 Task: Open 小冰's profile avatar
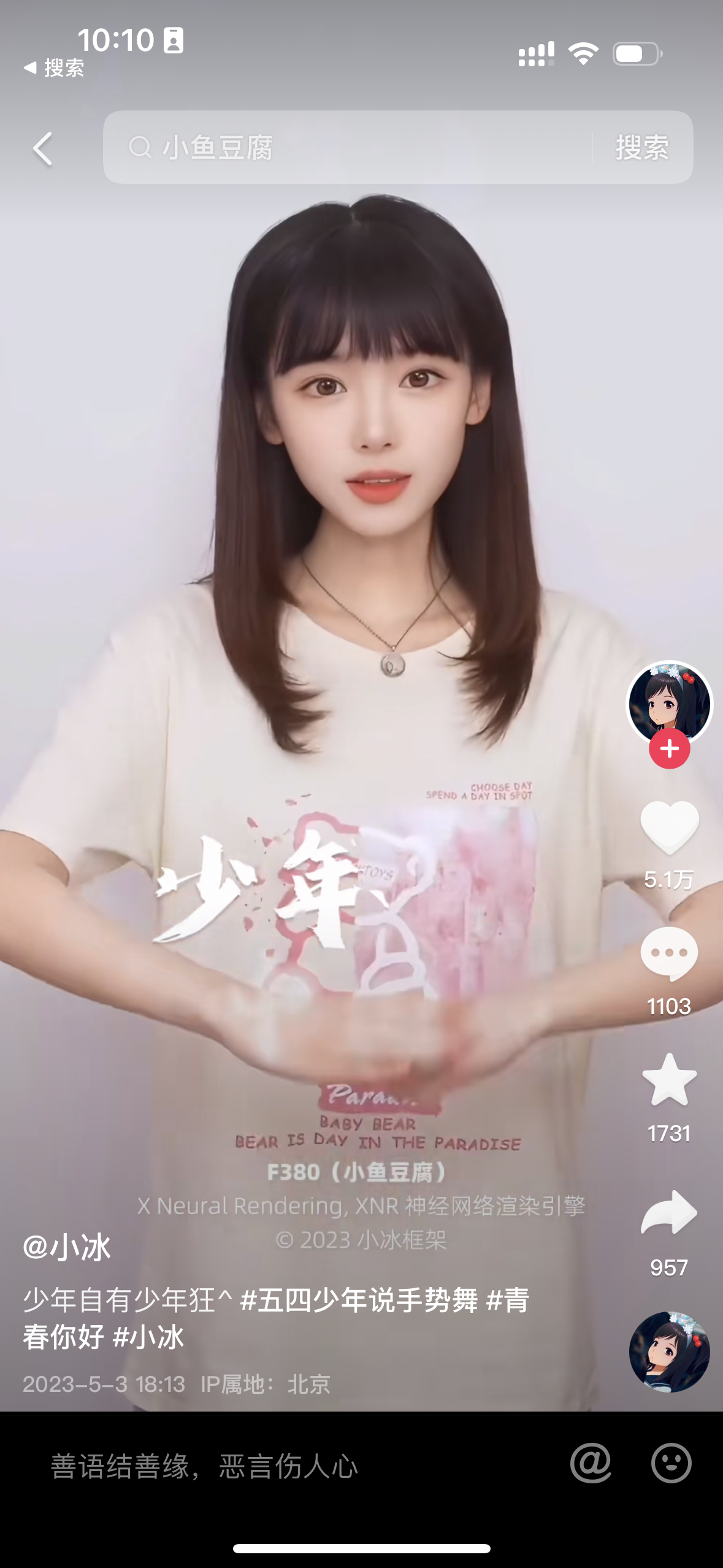click(x=668, y=702)
